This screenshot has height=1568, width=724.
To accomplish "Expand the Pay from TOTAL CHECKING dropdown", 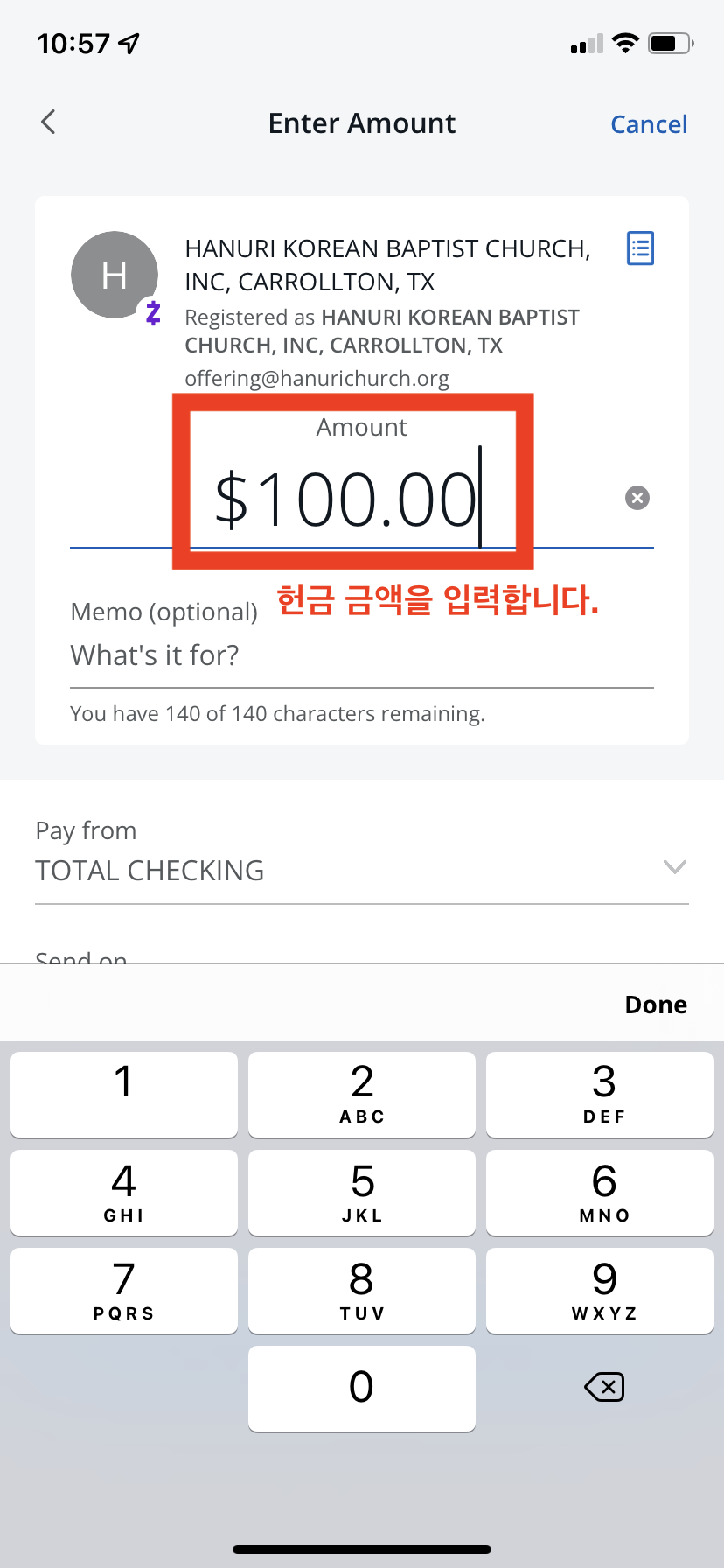I will (x=674, y=867).
